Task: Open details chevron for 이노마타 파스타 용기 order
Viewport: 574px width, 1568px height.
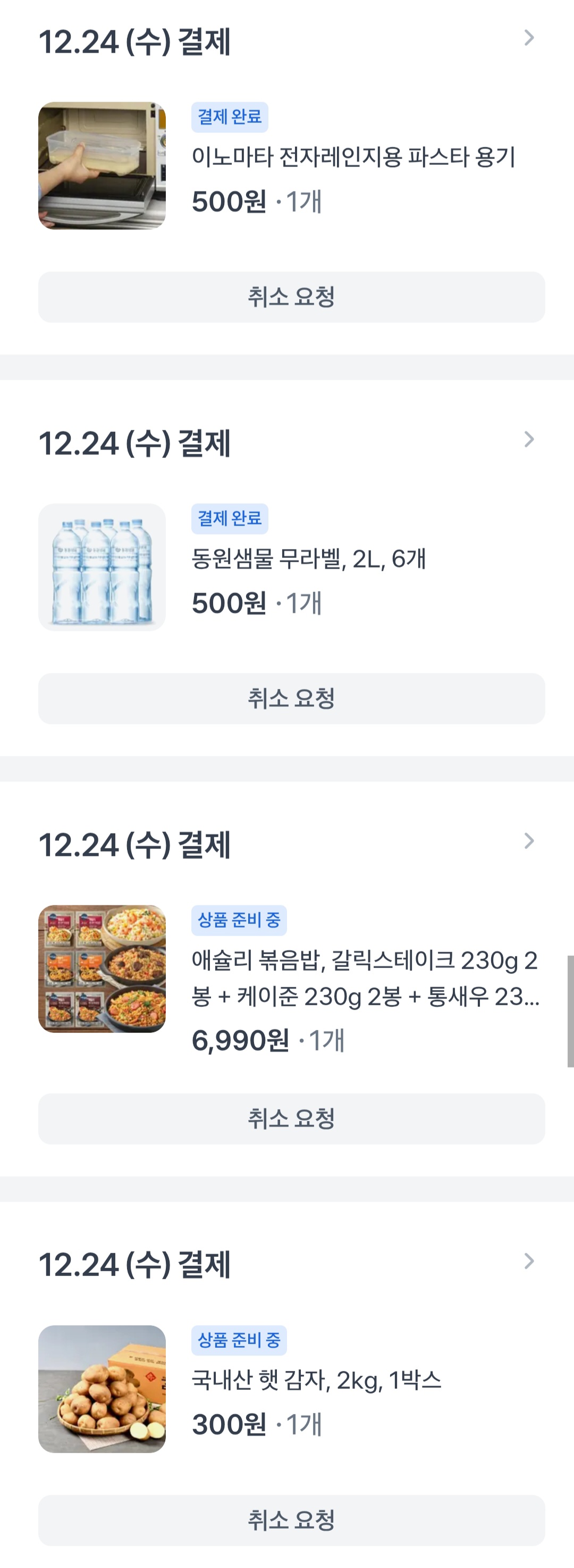Action: (529, 38)
